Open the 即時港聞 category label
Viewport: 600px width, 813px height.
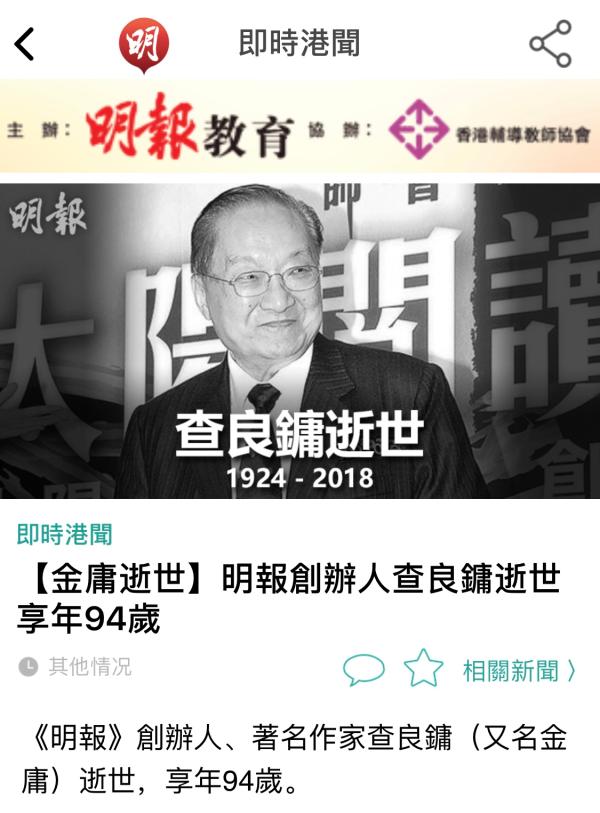[x=64, y=535]
